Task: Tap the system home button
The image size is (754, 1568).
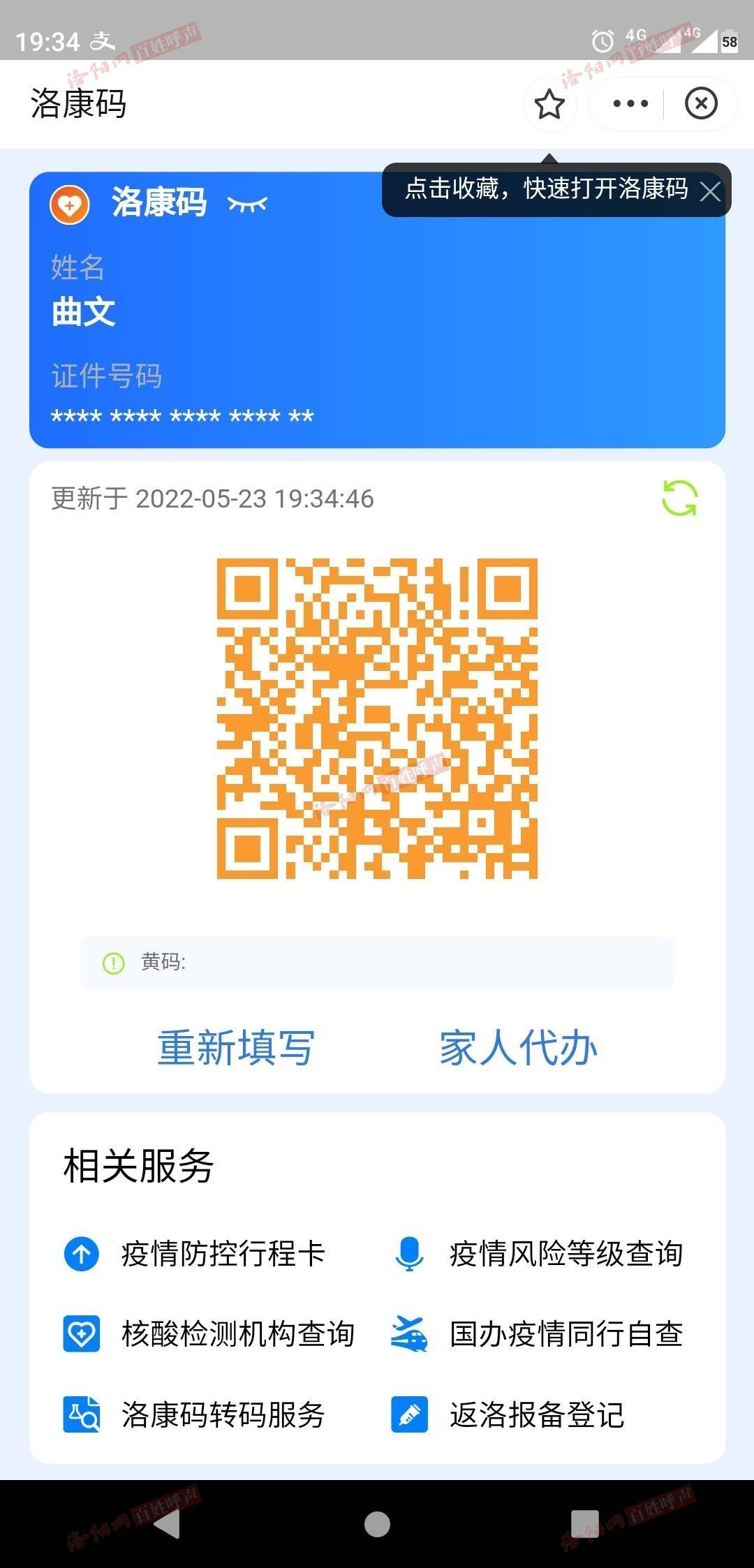Action: pos(377,1524)
